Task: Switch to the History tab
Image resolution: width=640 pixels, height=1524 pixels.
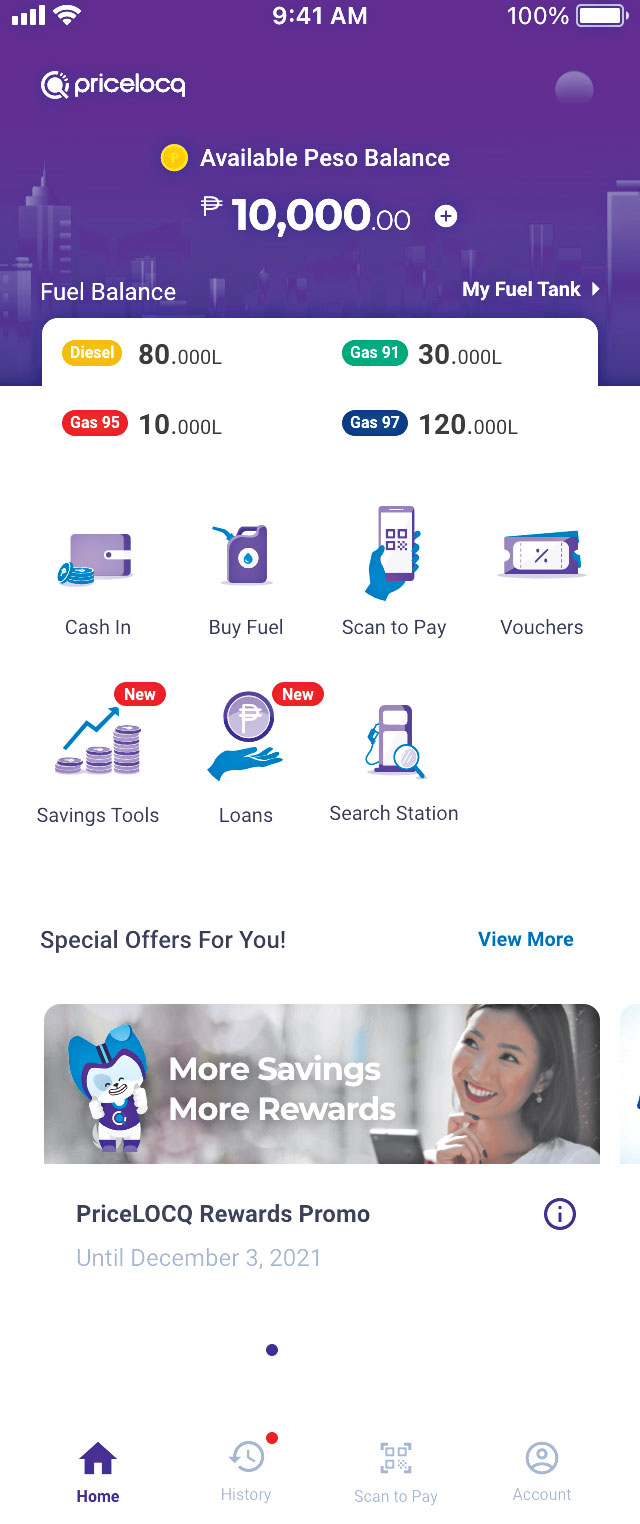Action: point(246,1470)
